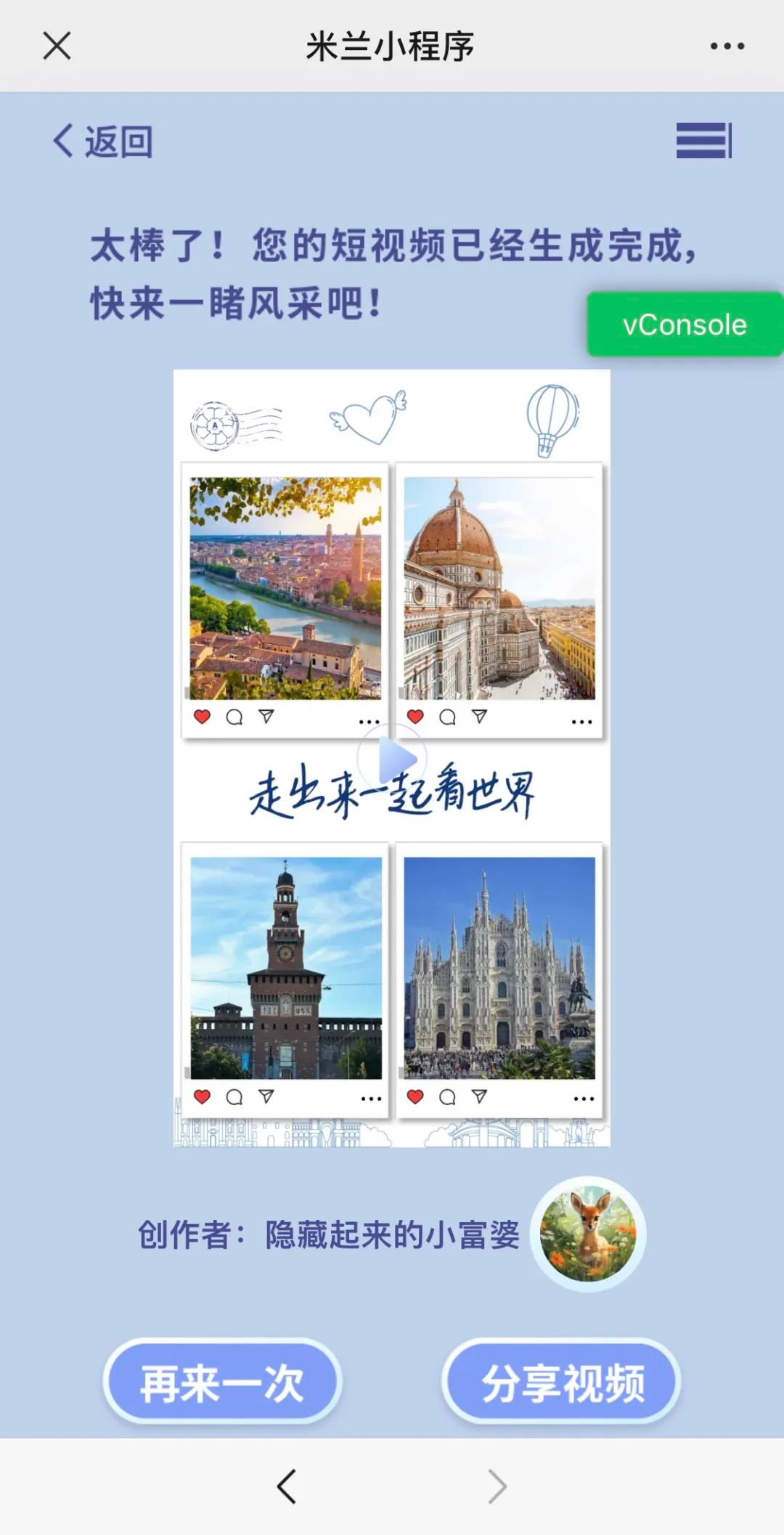Tap 返回 to go back

[103, 141]
